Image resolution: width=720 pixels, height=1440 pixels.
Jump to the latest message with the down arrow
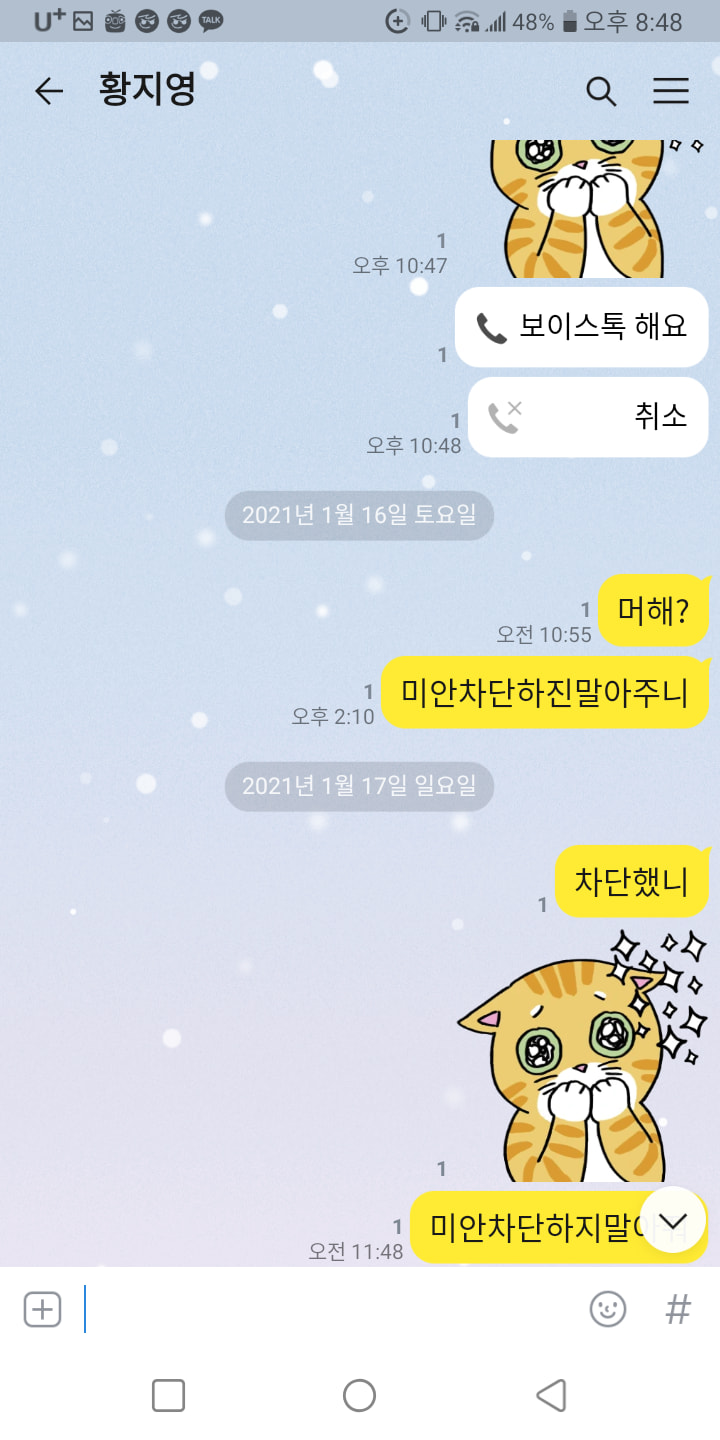click(x=673, y=1220)
